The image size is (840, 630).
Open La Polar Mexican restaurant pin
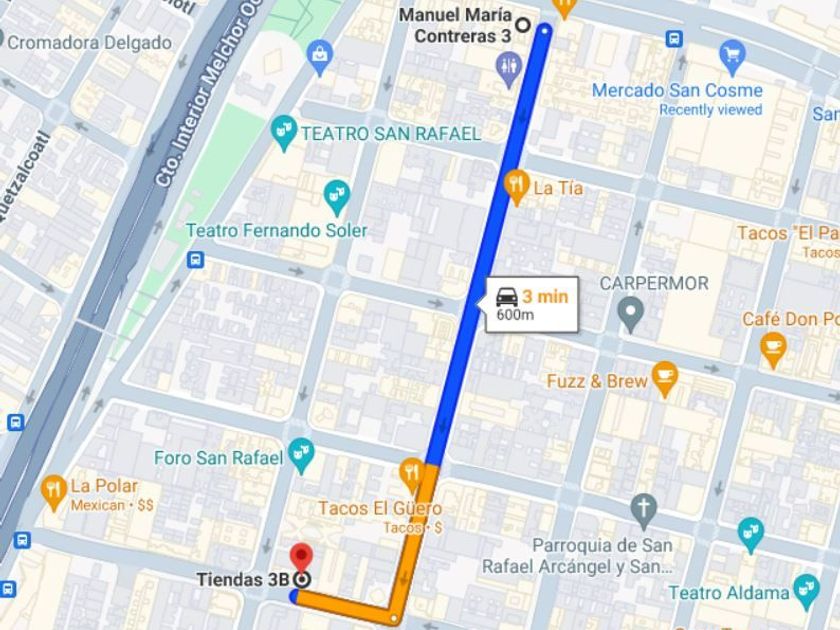[54, 493]
